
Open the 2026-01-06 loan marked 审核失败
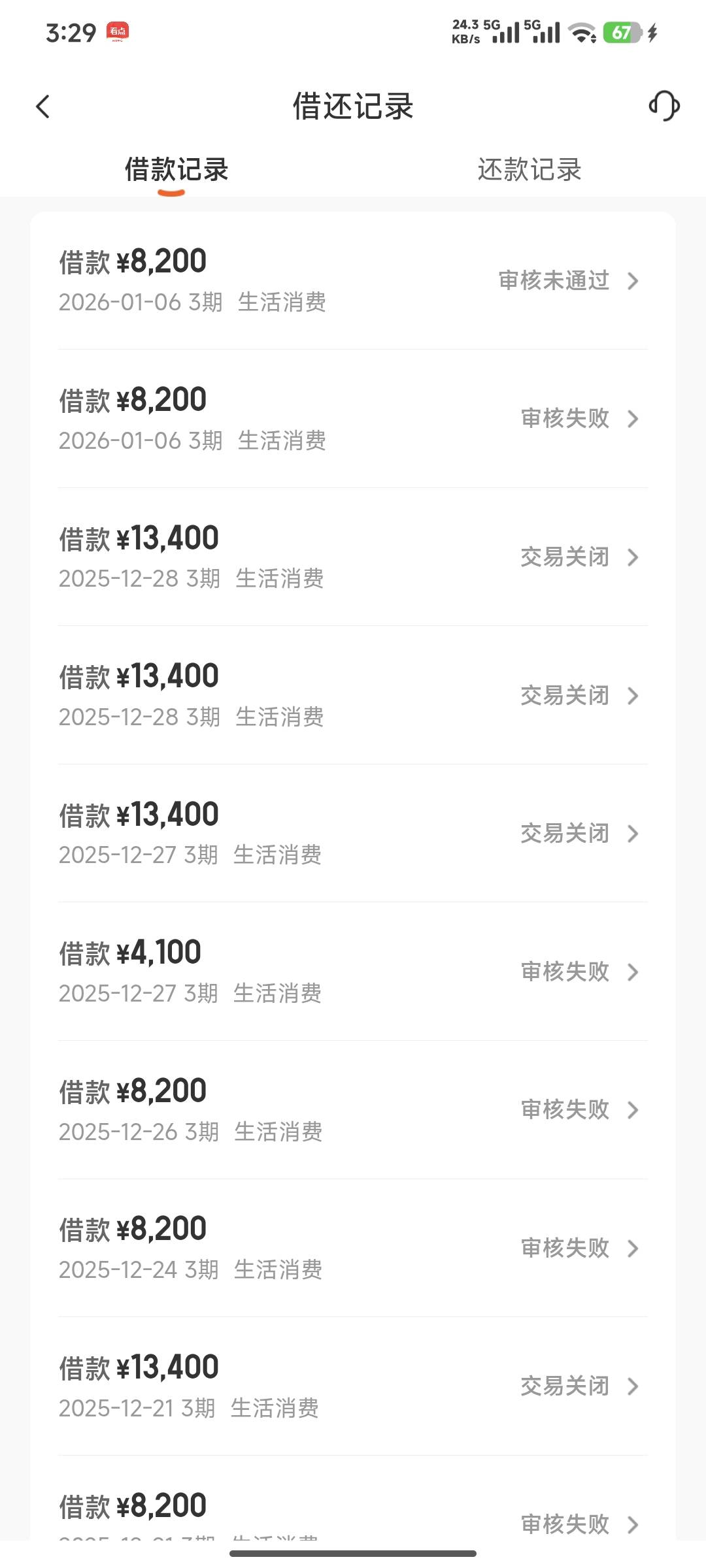(x=353, y=419)
